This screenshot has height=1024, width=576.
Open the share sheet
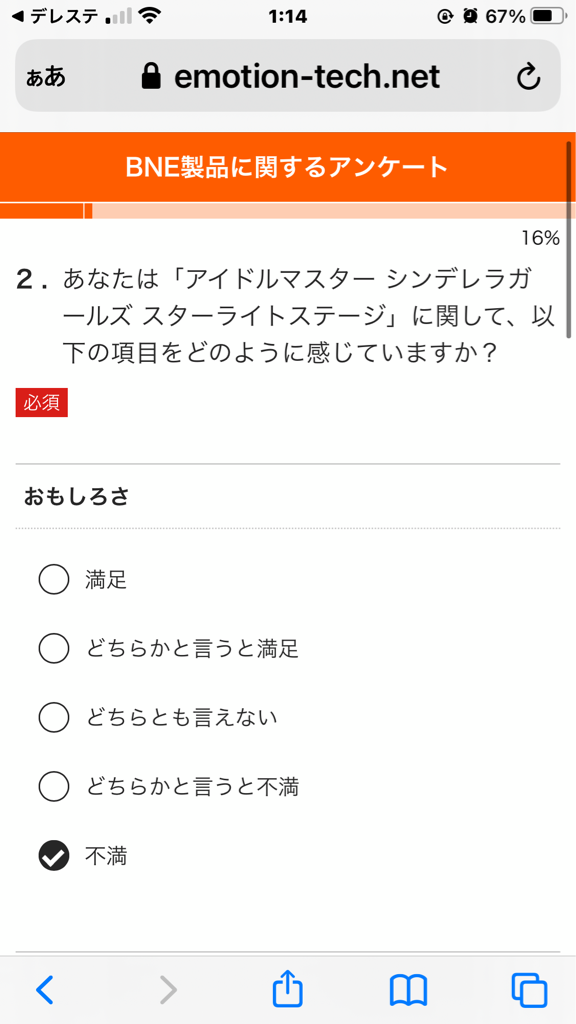(x=288, y=989)
